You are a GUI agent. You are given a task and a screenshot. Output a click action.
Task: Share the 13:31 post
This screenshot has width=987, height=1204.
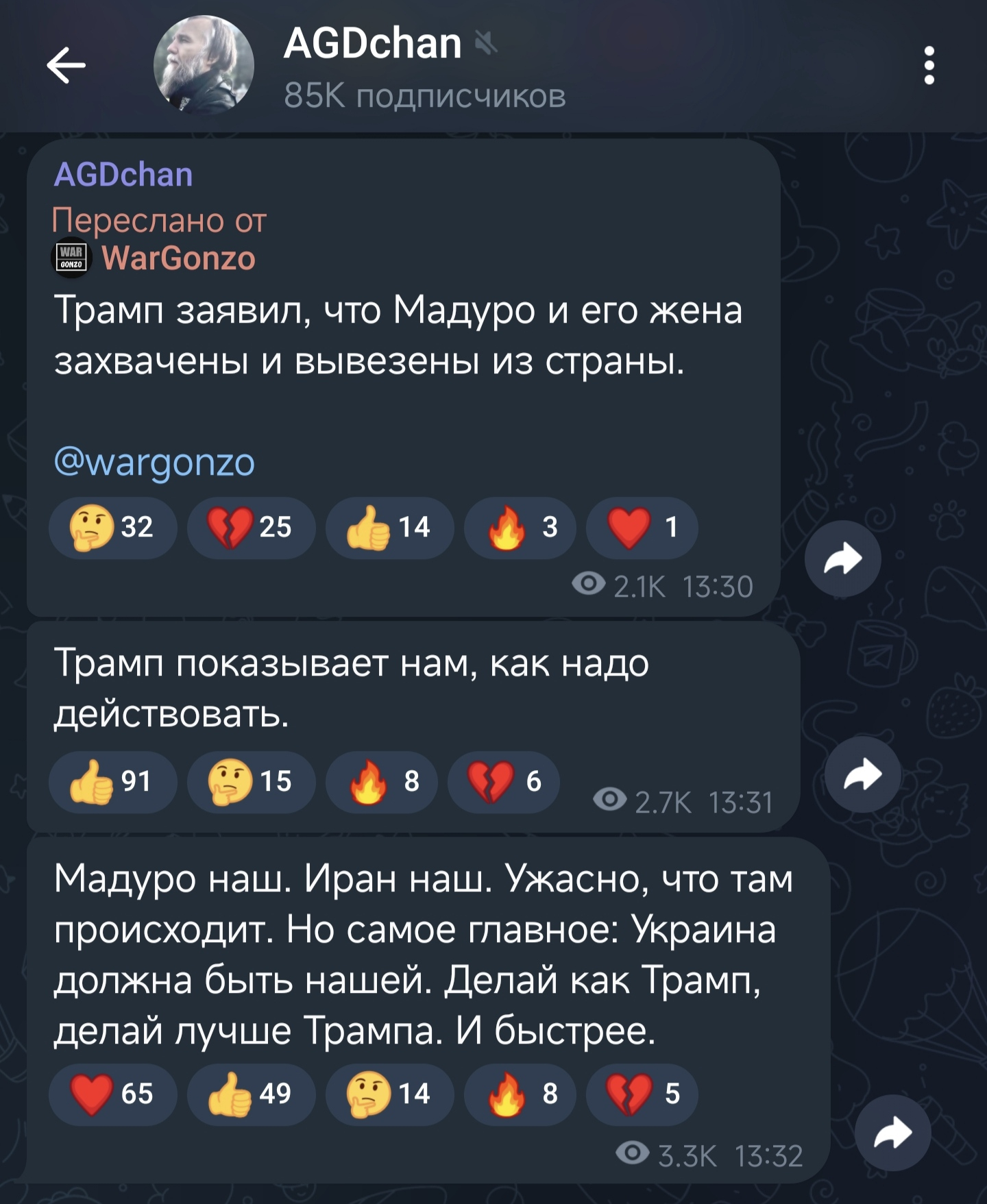862,774
